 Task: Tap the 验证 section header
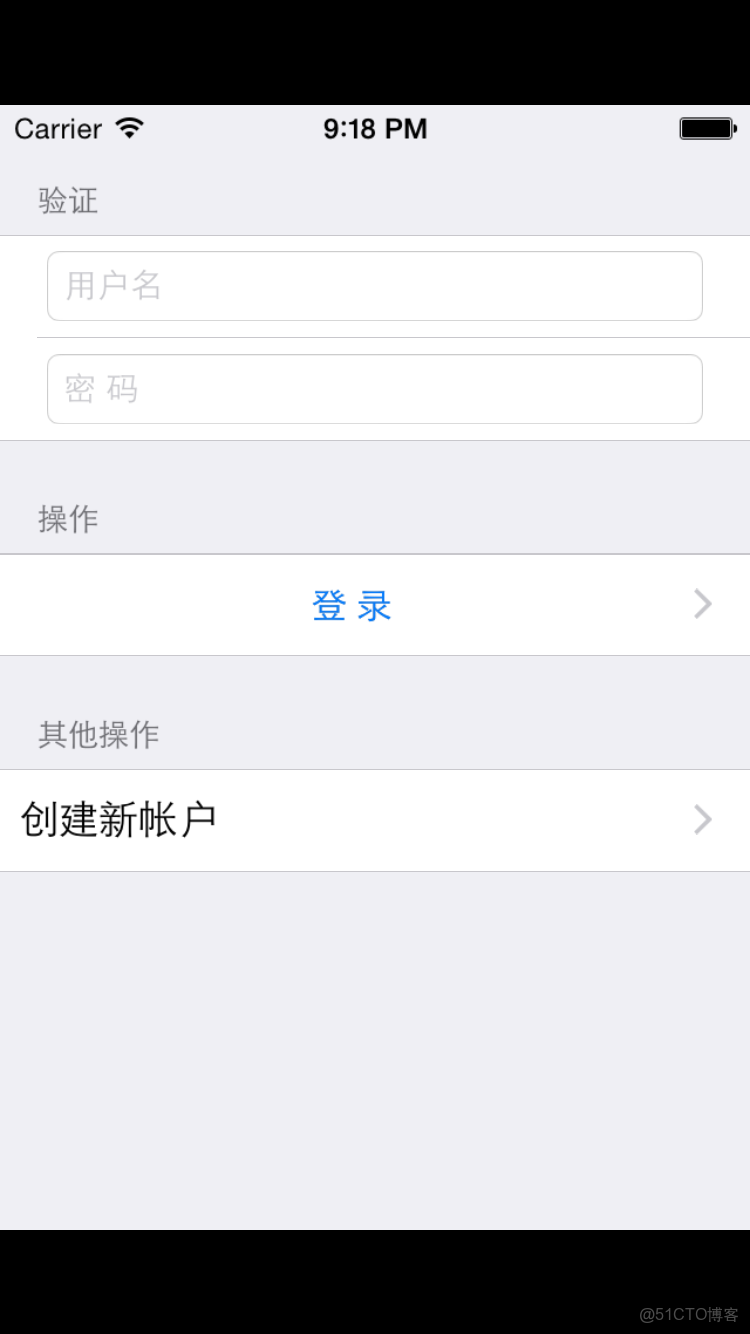click(x=67, y=200)
